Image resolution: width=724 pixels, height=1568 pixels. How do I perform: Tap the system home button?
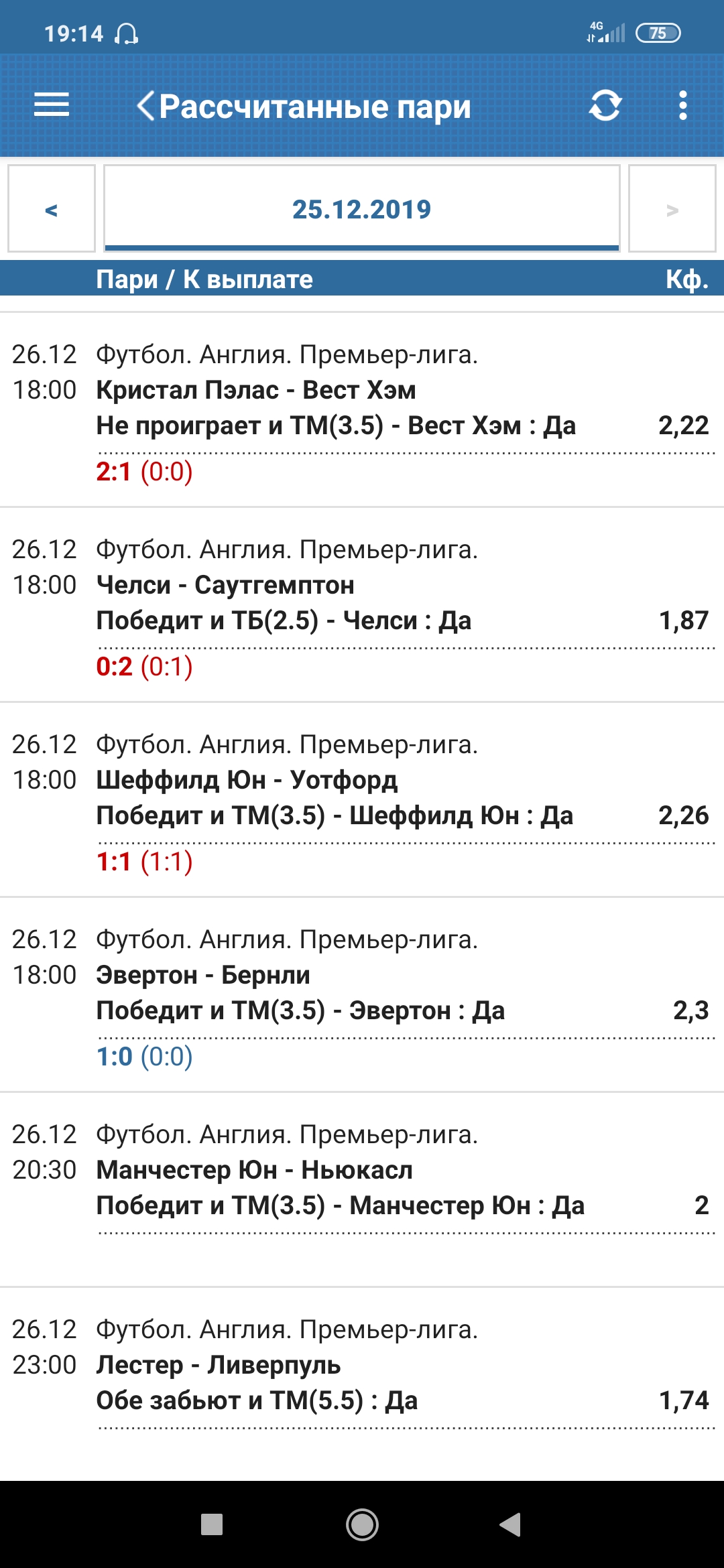click(362, 1524)
